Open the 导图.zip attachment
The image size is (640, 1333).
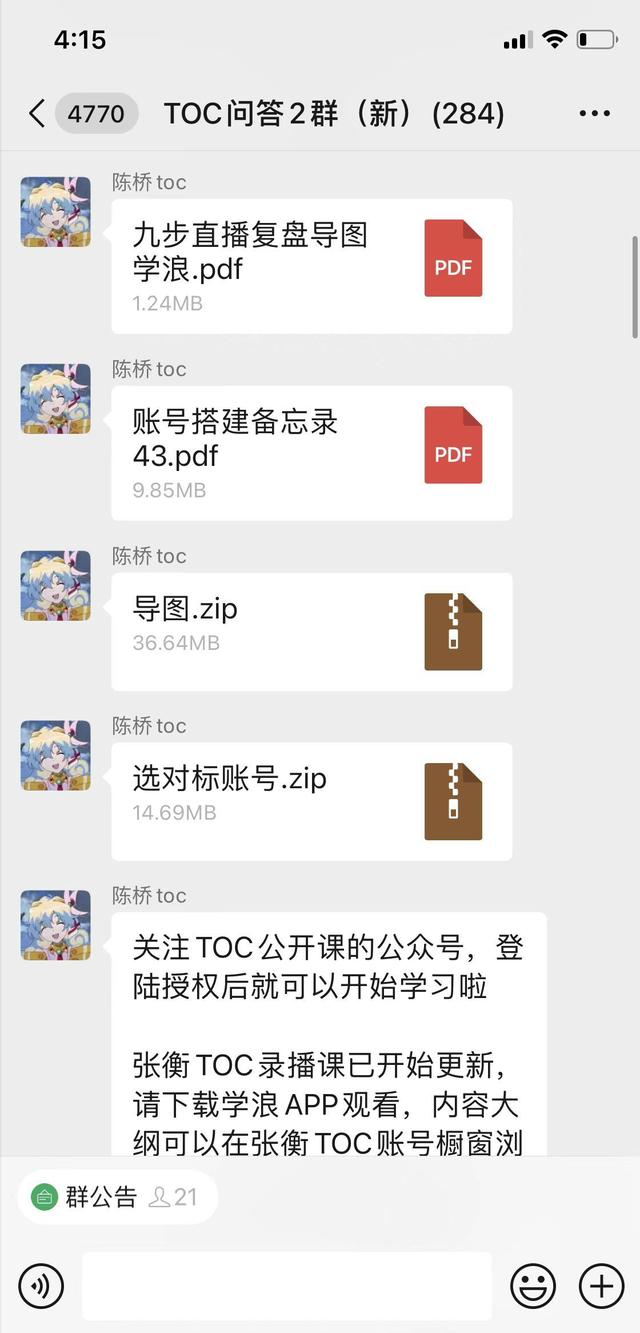click(311, 631)
